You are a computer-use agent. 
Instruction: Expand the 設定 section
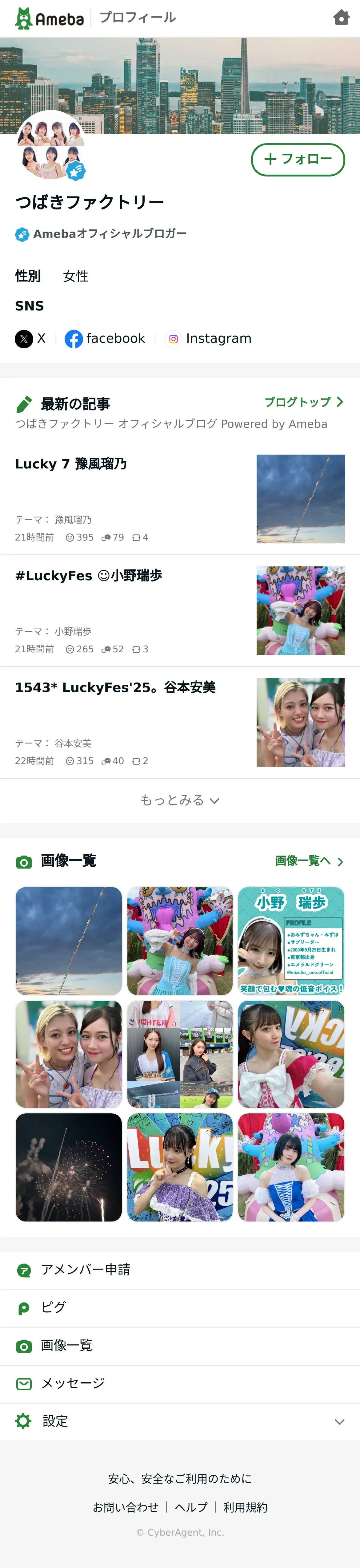click(x=180, y=1421)
